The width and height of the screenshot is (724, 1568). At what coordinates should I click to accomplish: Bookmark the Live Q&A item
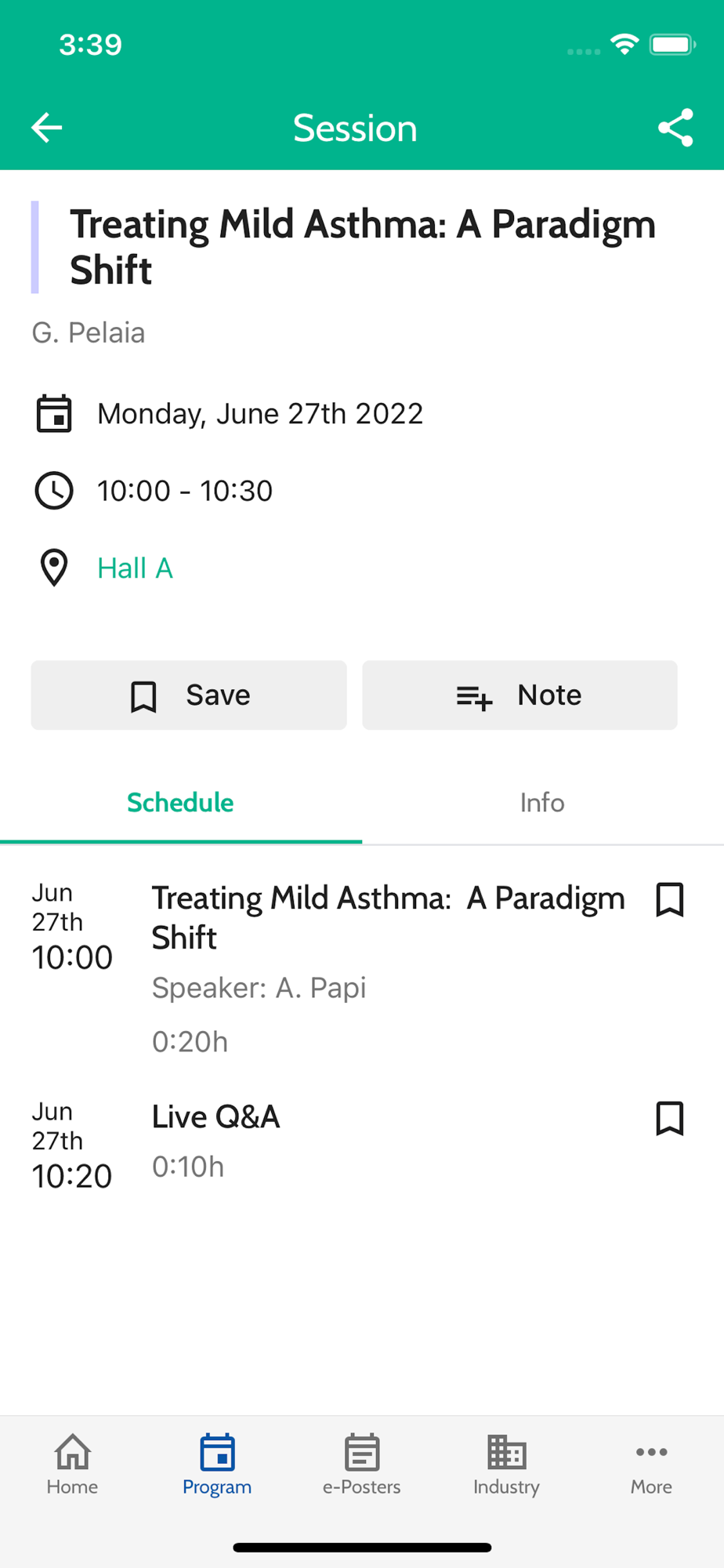[670, 1118]
